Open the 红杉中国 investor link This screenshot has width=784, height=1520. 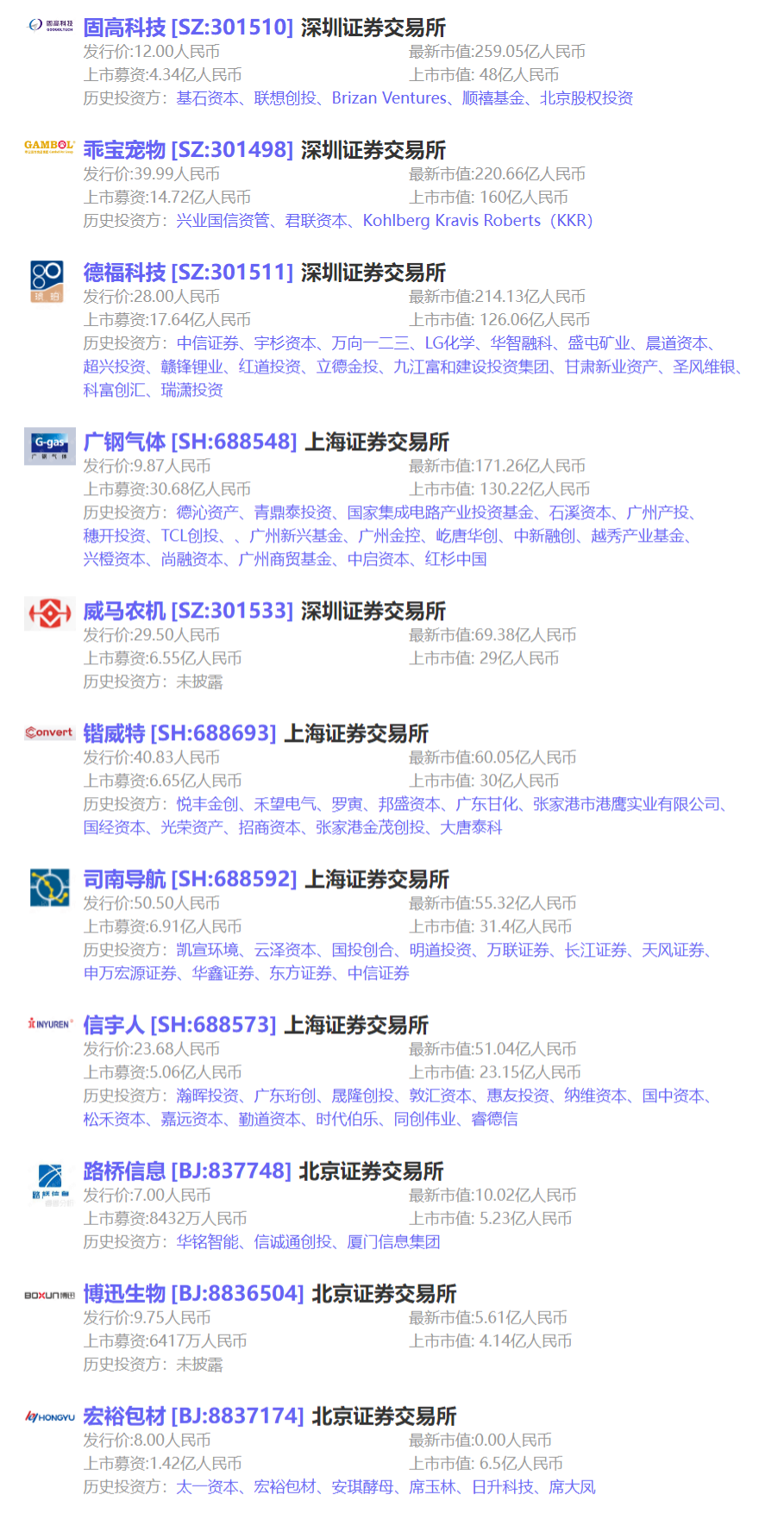[x=456, y=559]
